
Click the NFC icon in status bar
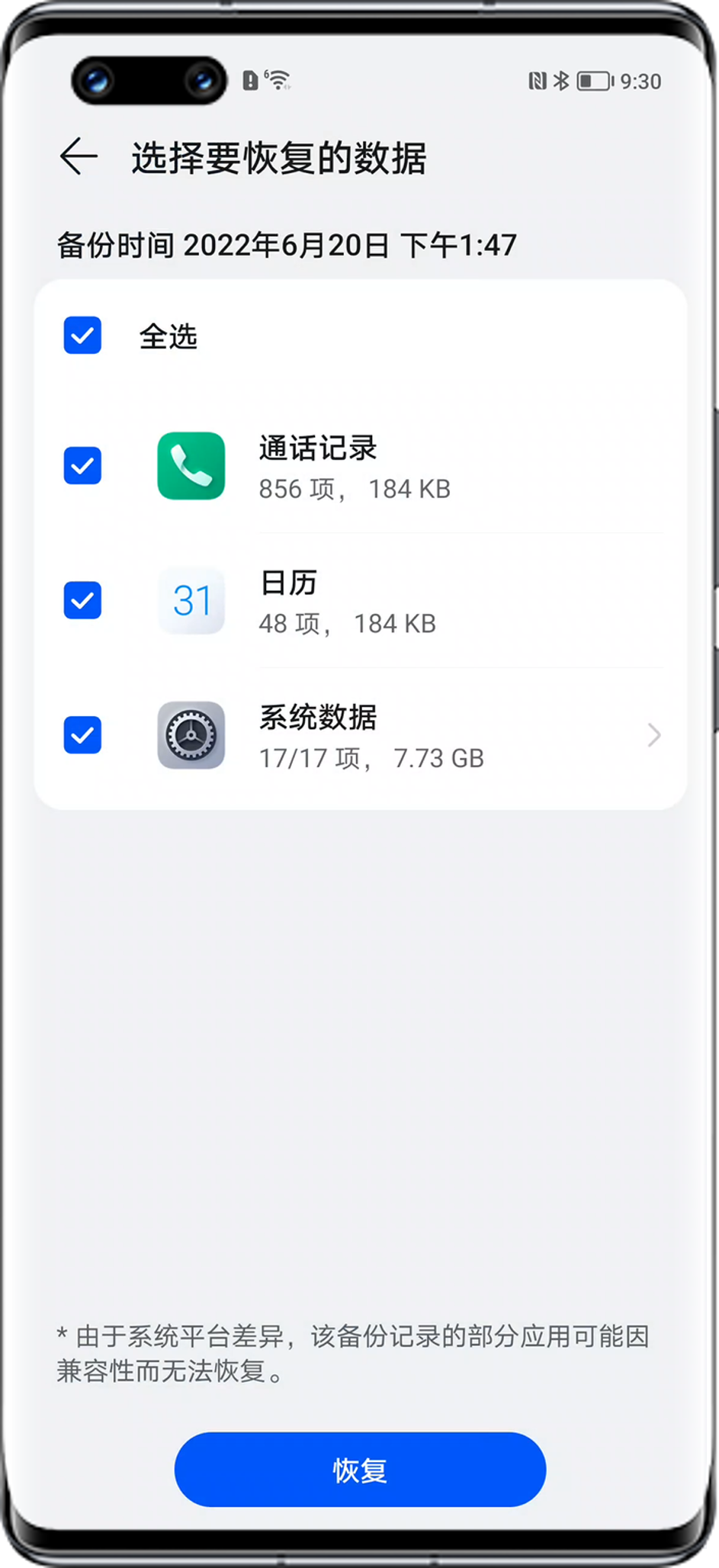(538, 79)
